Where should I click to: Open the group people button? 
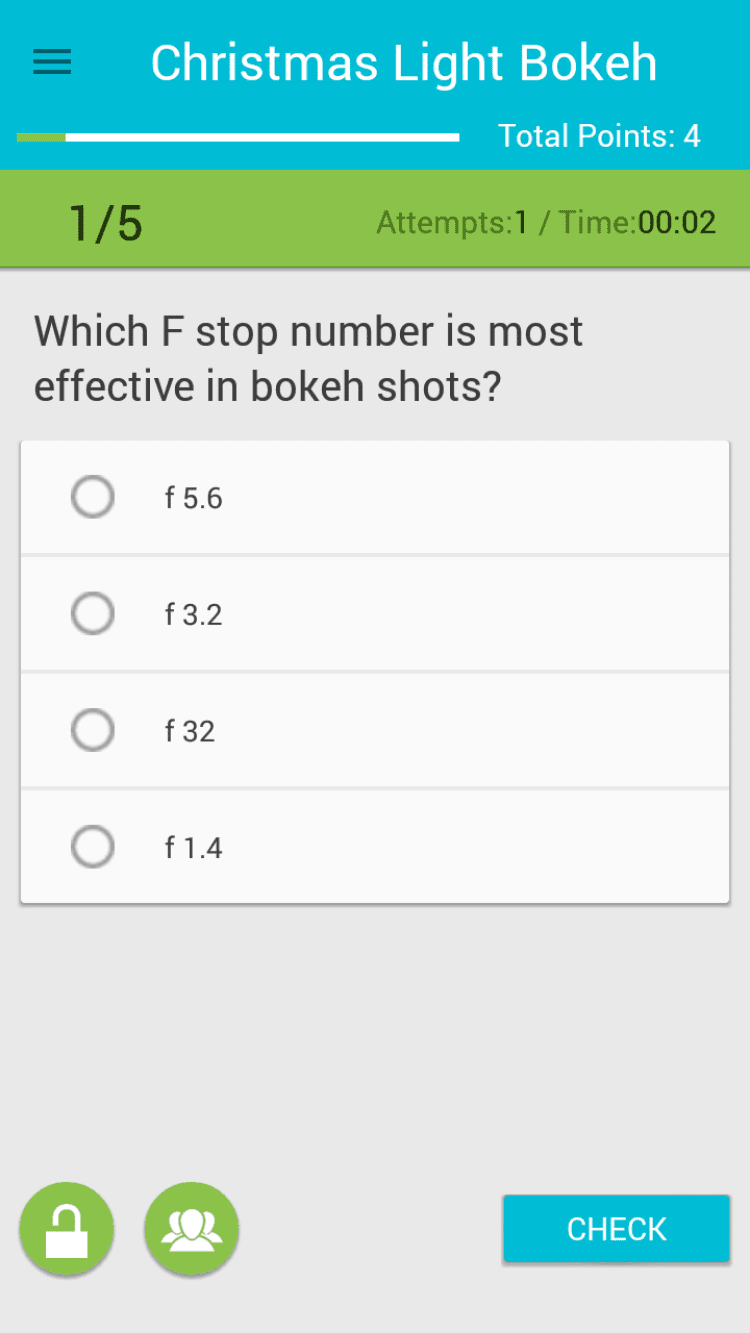(192, 1229)
